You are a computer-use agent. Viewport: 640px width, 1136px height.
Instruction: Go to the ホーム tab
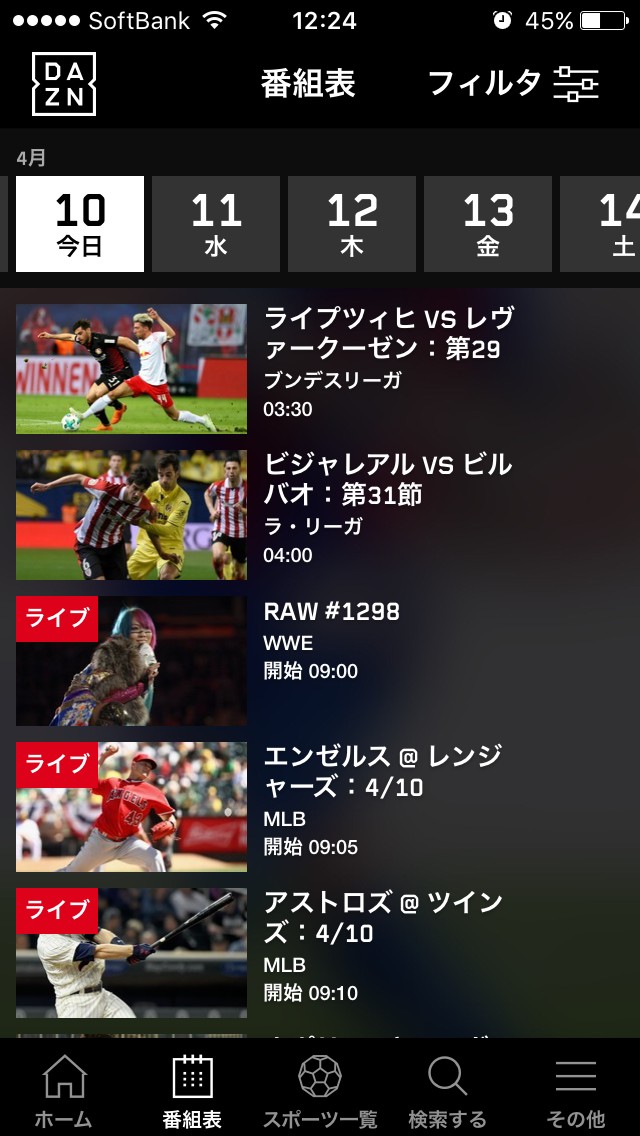tap(64, 1090)
